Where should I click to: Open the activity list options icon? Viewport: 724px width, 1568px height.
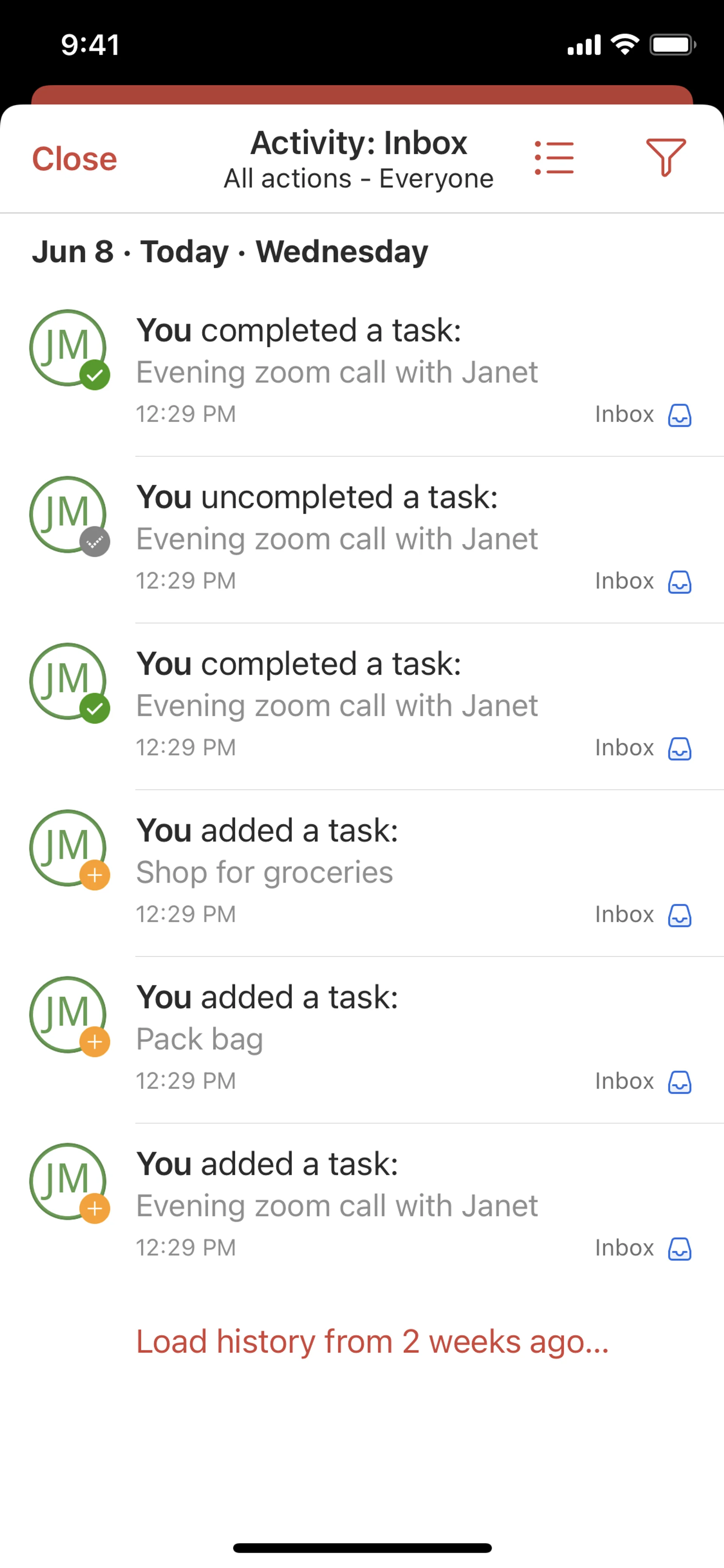(x=554, y=158)
